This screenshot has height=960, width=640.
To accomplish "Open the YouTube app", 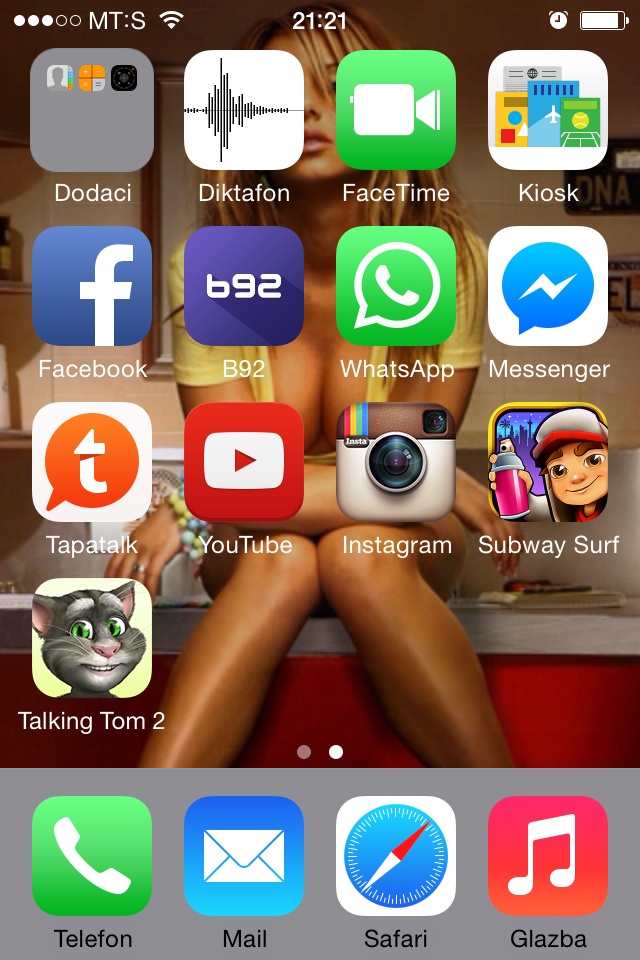I will point(244,462).
